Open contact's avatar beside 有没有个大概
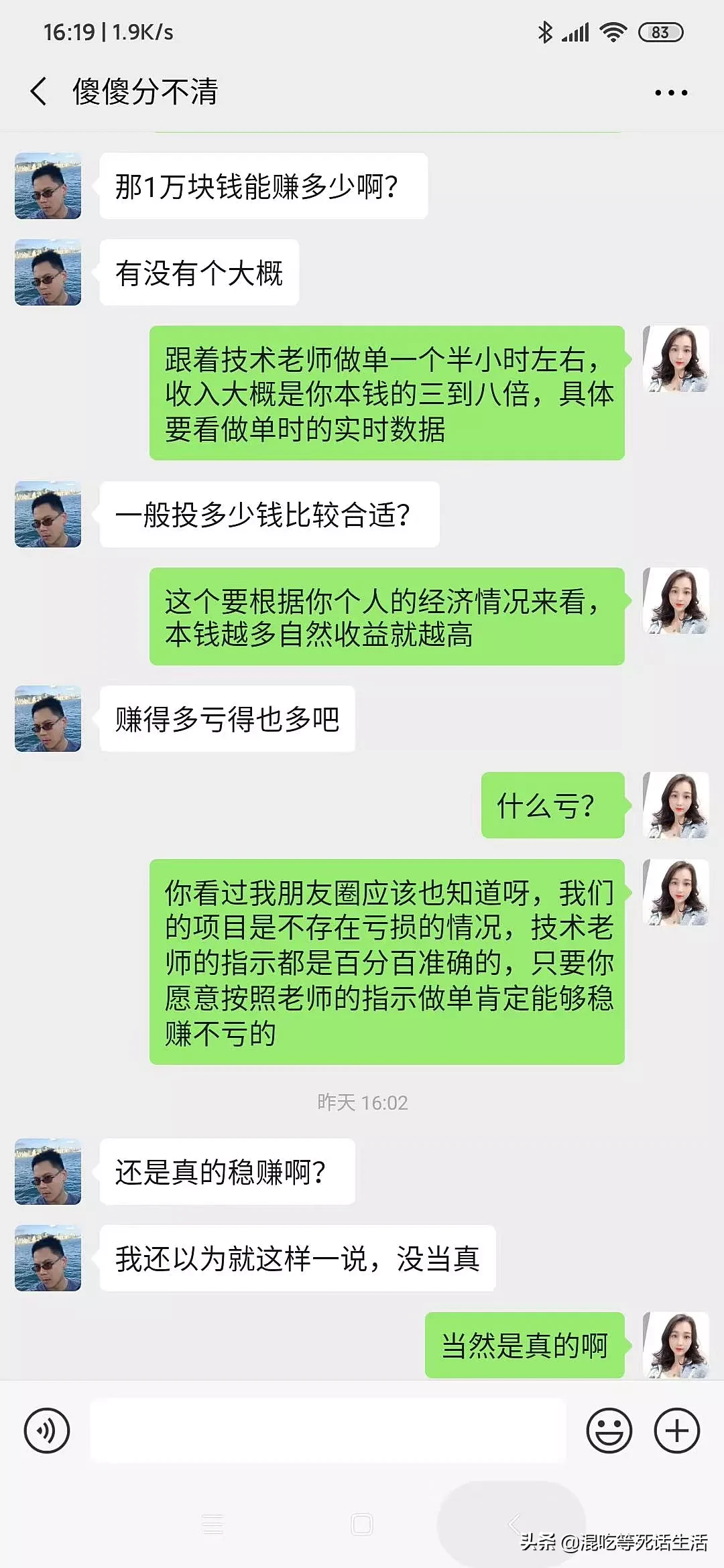The image size is (724, 1568). (x=48, y=273)
